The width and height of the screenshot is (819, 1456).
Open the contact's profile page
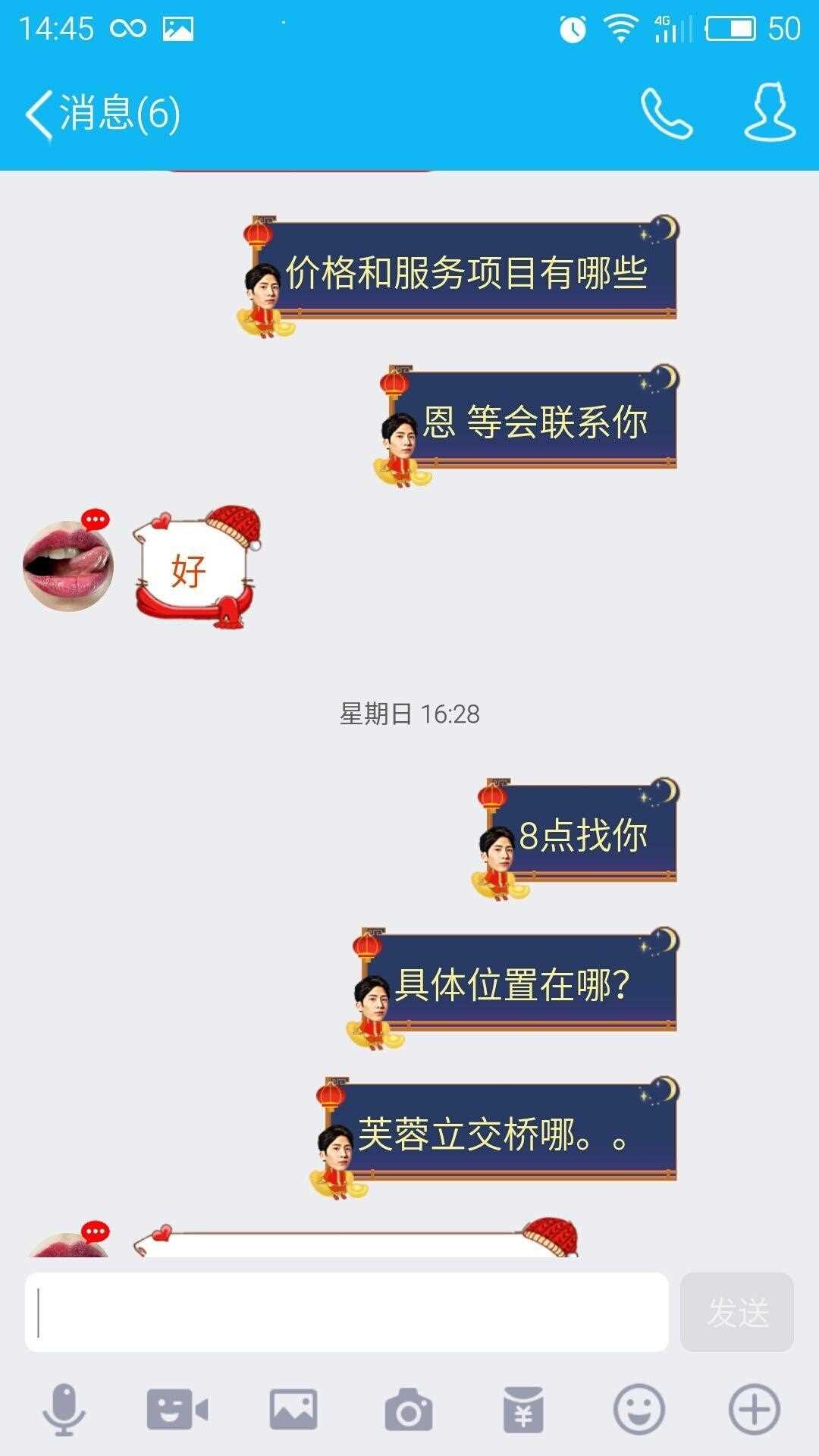(770, 114)
